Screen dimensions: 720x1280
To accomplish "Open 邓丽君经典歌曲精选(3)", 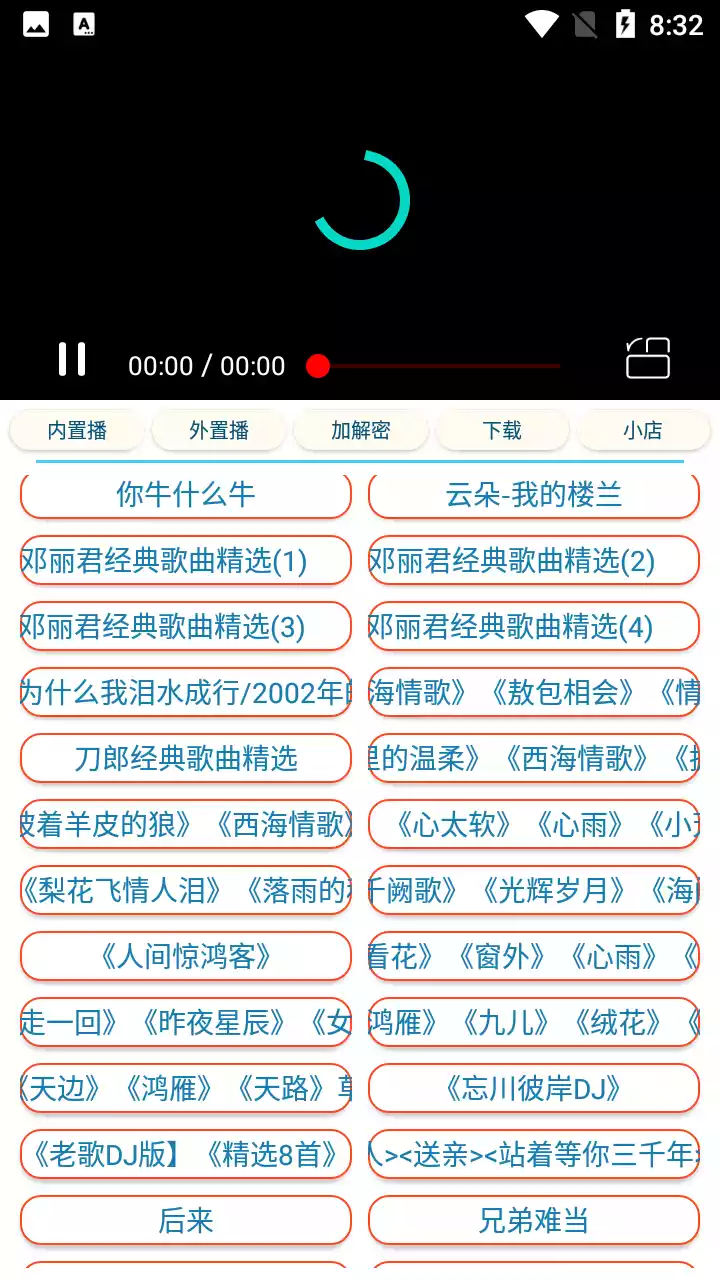I will click(x=186, y=626).
